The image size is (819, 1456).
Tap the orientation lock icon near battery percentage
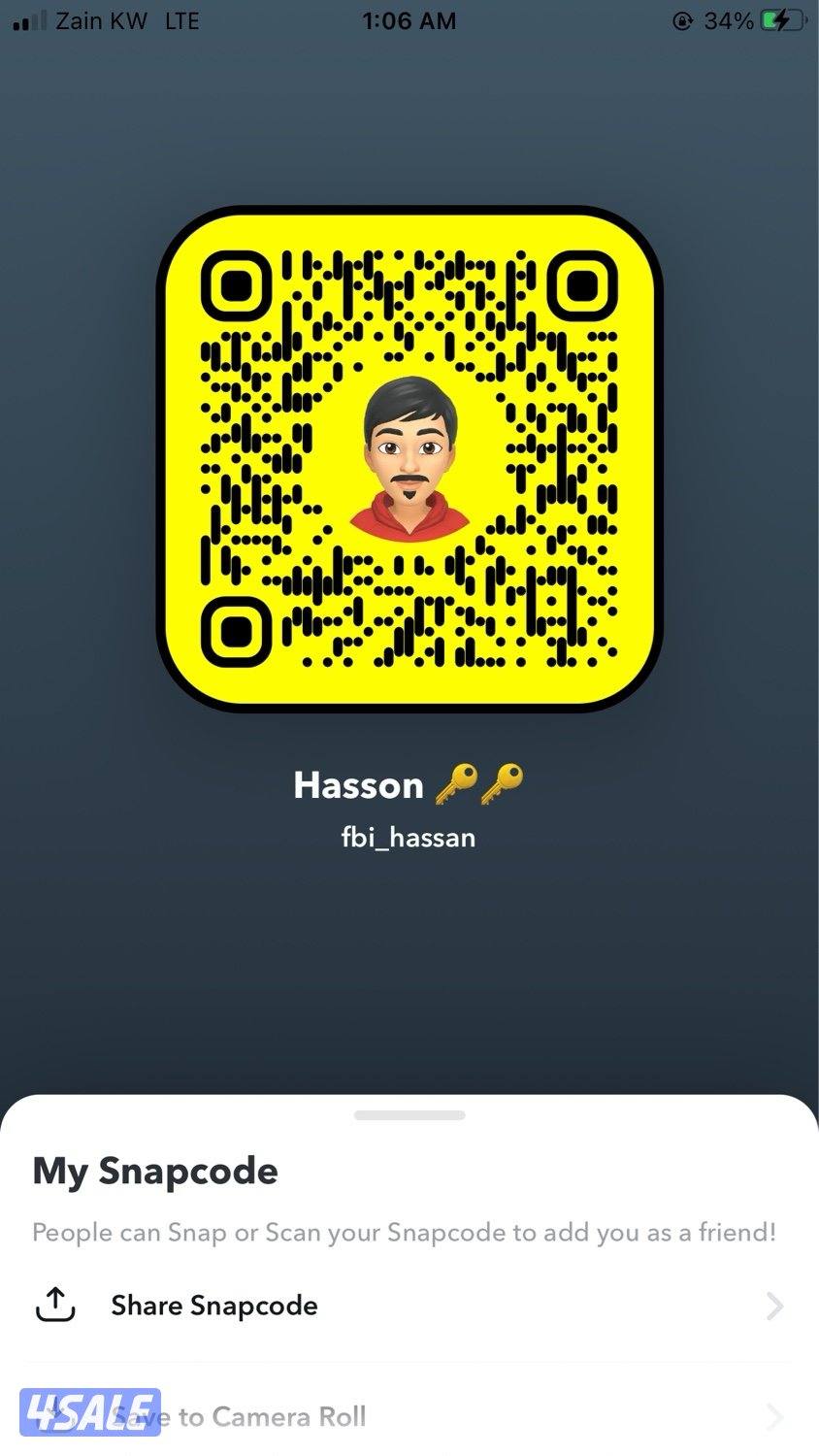click(682, 19)
